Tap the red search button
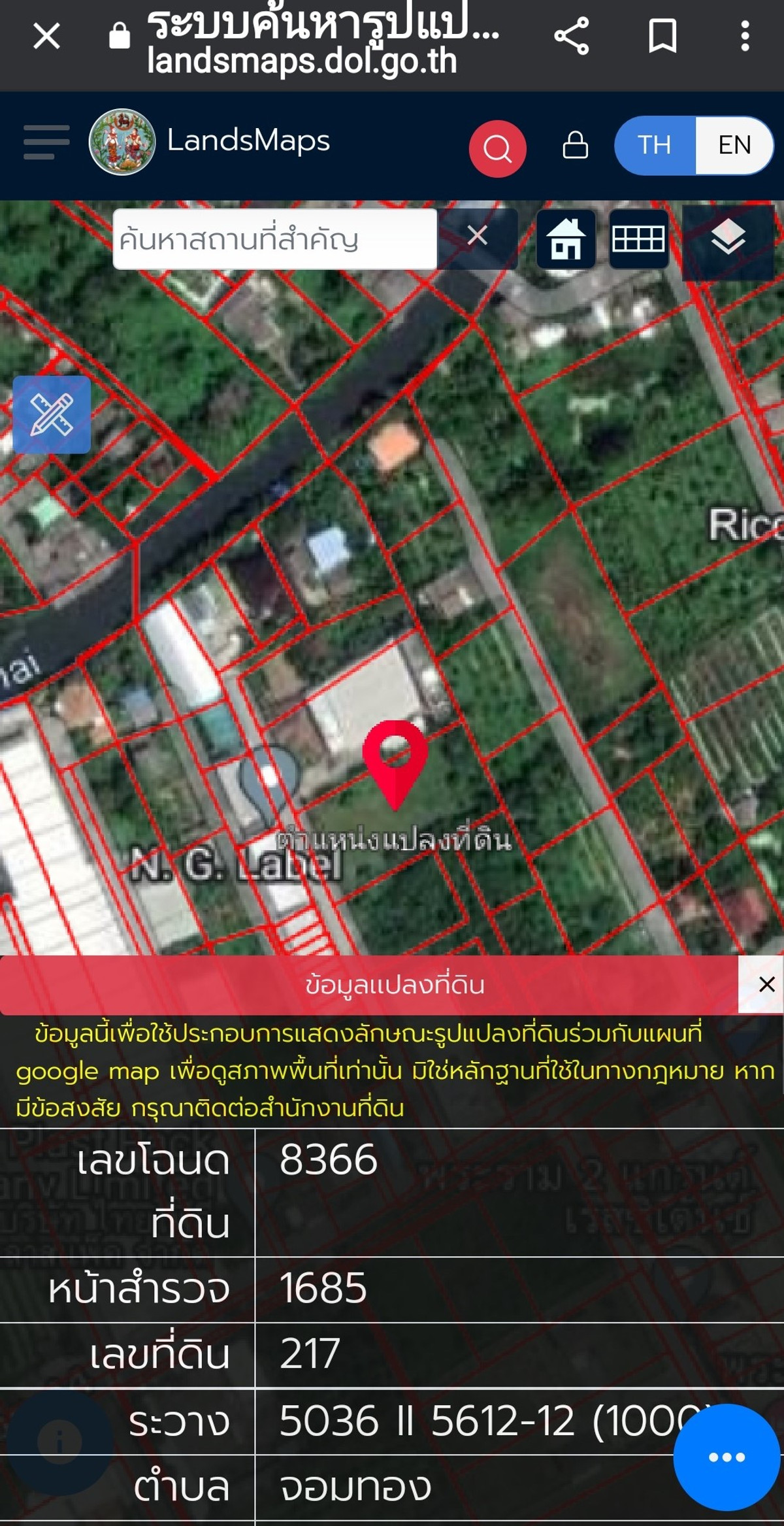 tap(497, 148)
